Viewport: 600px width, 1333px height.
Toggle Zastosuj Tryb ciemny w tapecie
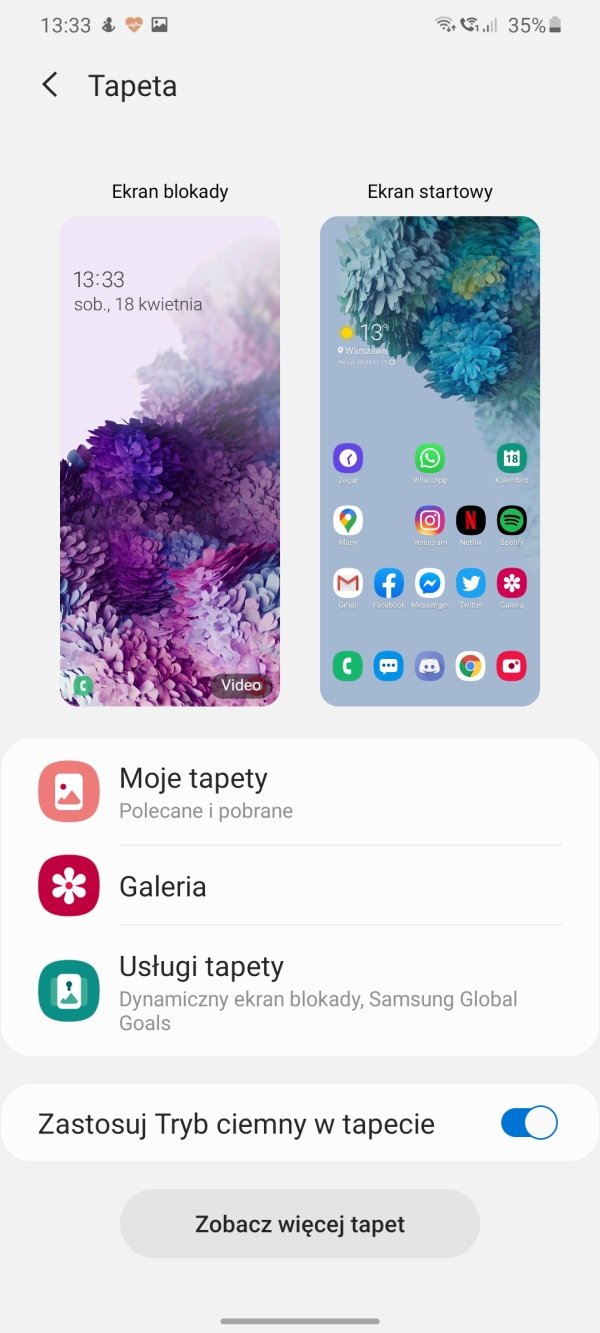point(529,1123)
